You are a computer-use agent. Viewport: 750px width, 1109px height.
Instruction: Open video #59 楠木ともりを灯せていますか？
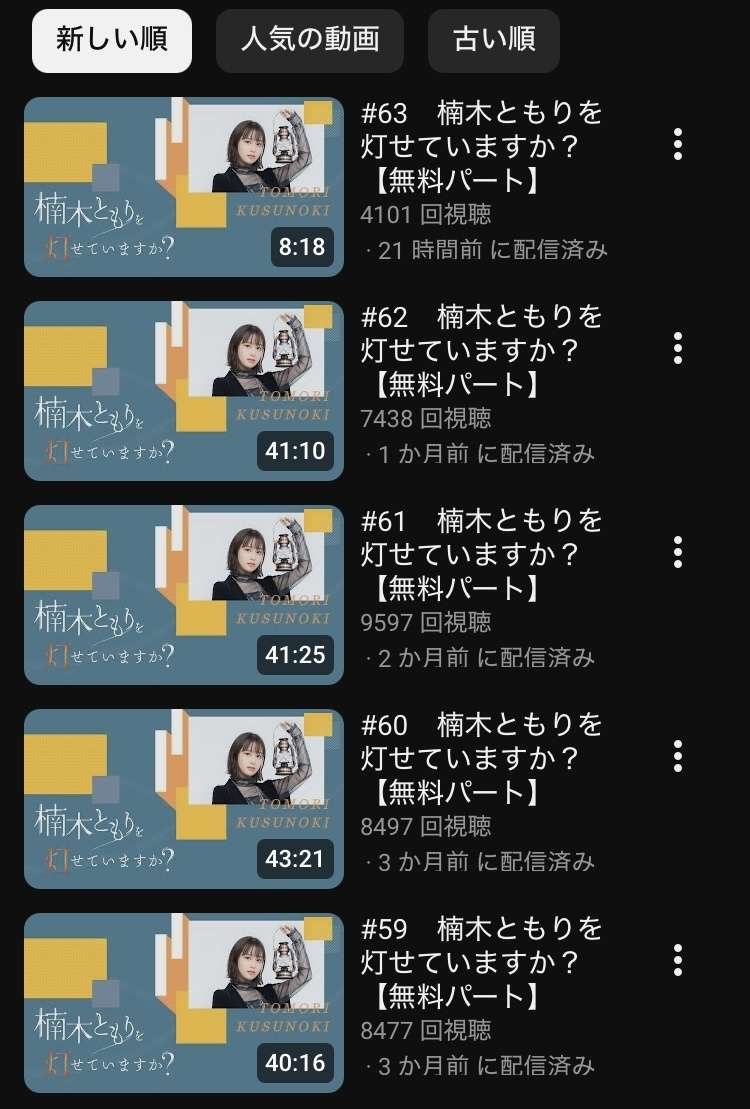click(184, 1003)
